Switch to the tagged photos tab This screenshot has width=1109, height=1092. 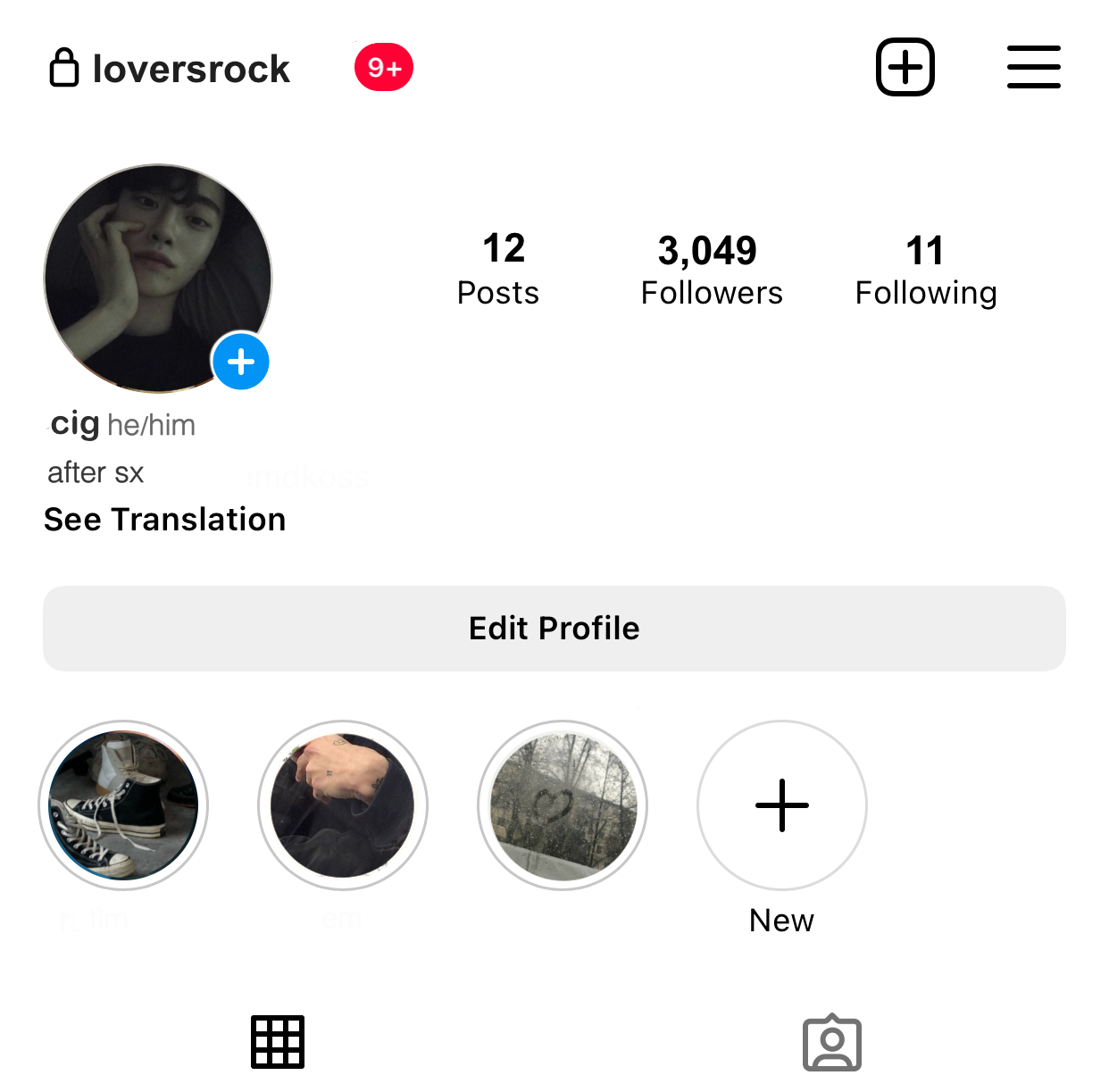coord(831,1042)
